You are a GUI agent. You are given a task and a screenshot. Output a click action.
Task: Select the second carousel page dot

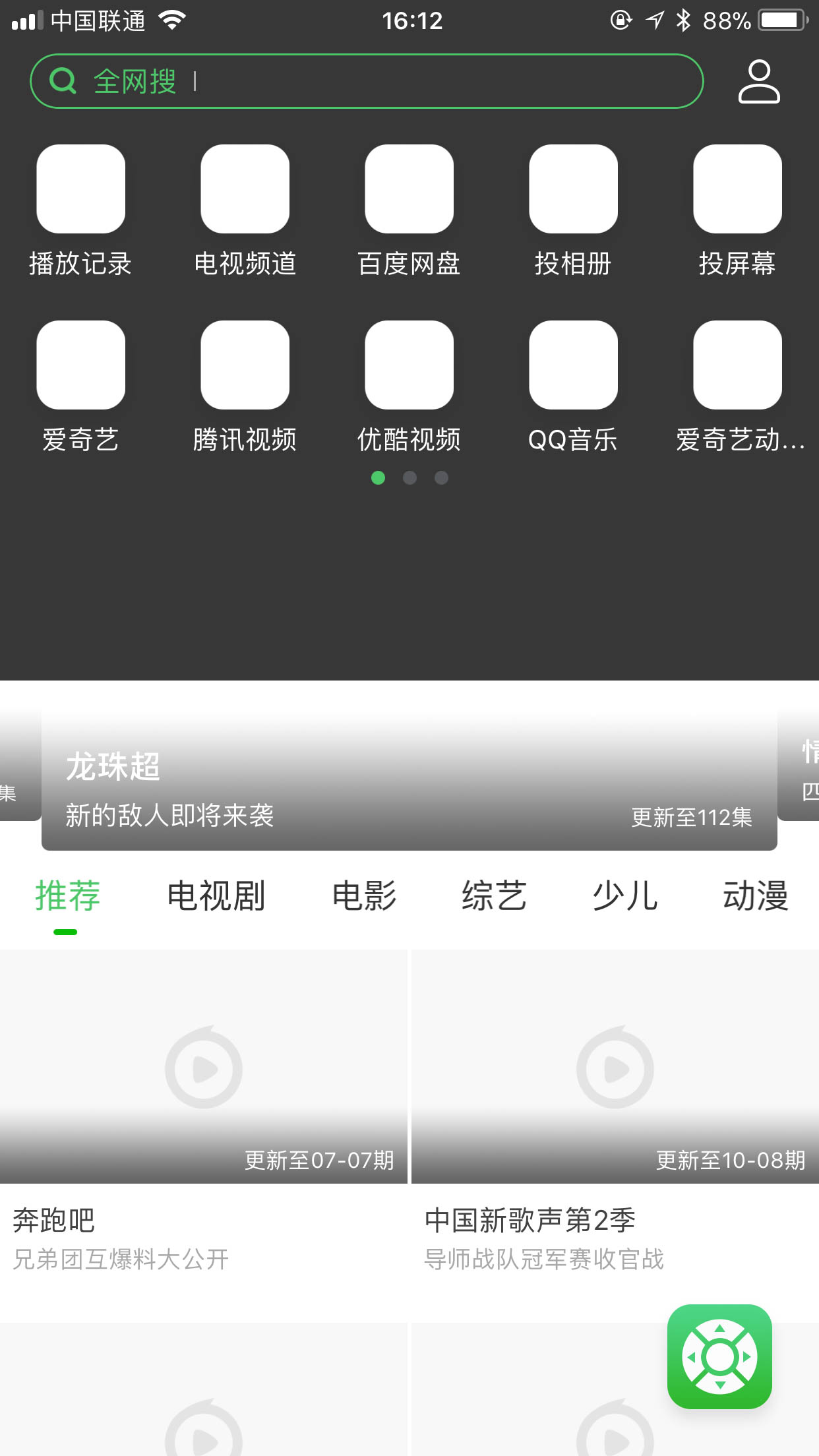[410, 477]
